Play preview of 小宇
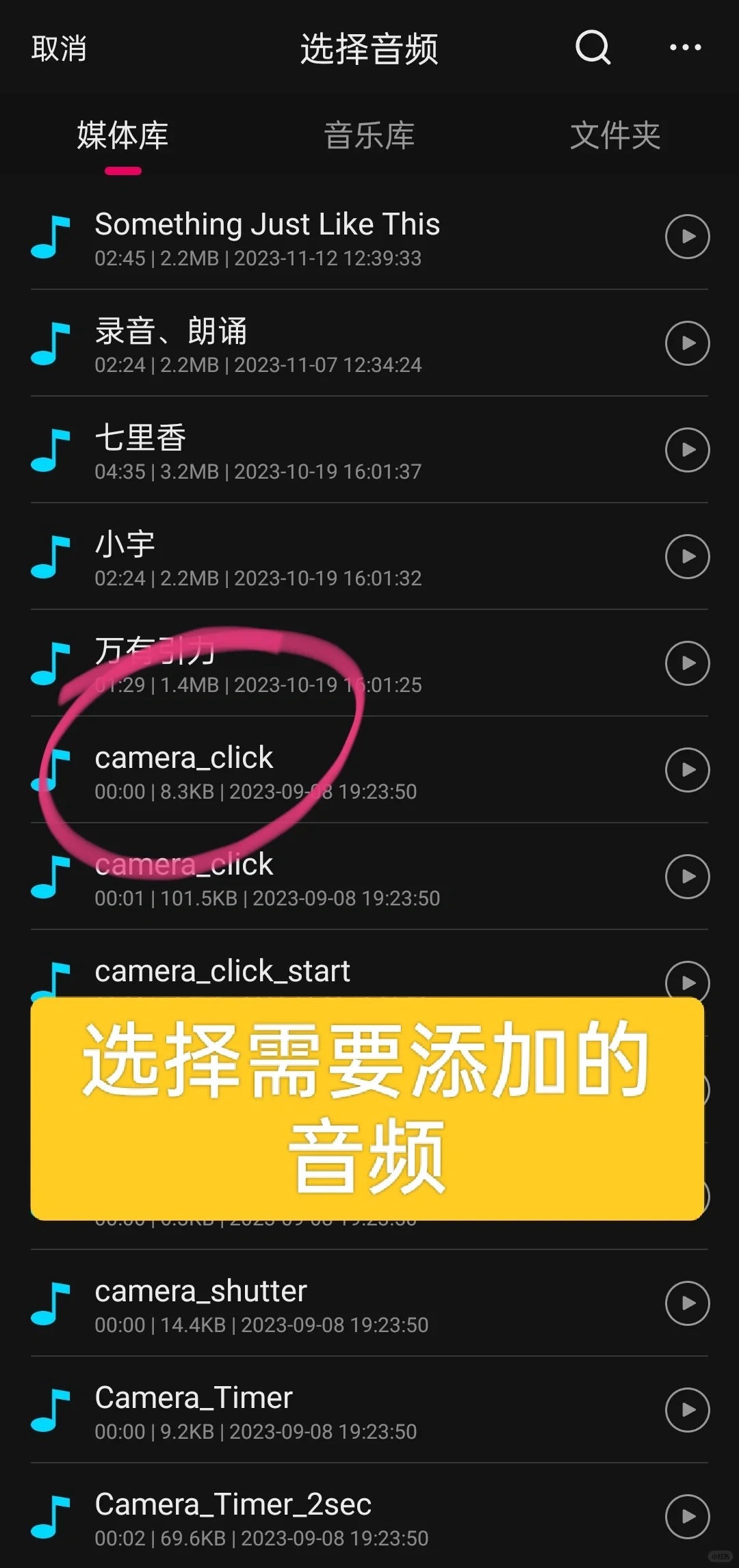Viewport: 739px width, 1568px height. point(687,557)
